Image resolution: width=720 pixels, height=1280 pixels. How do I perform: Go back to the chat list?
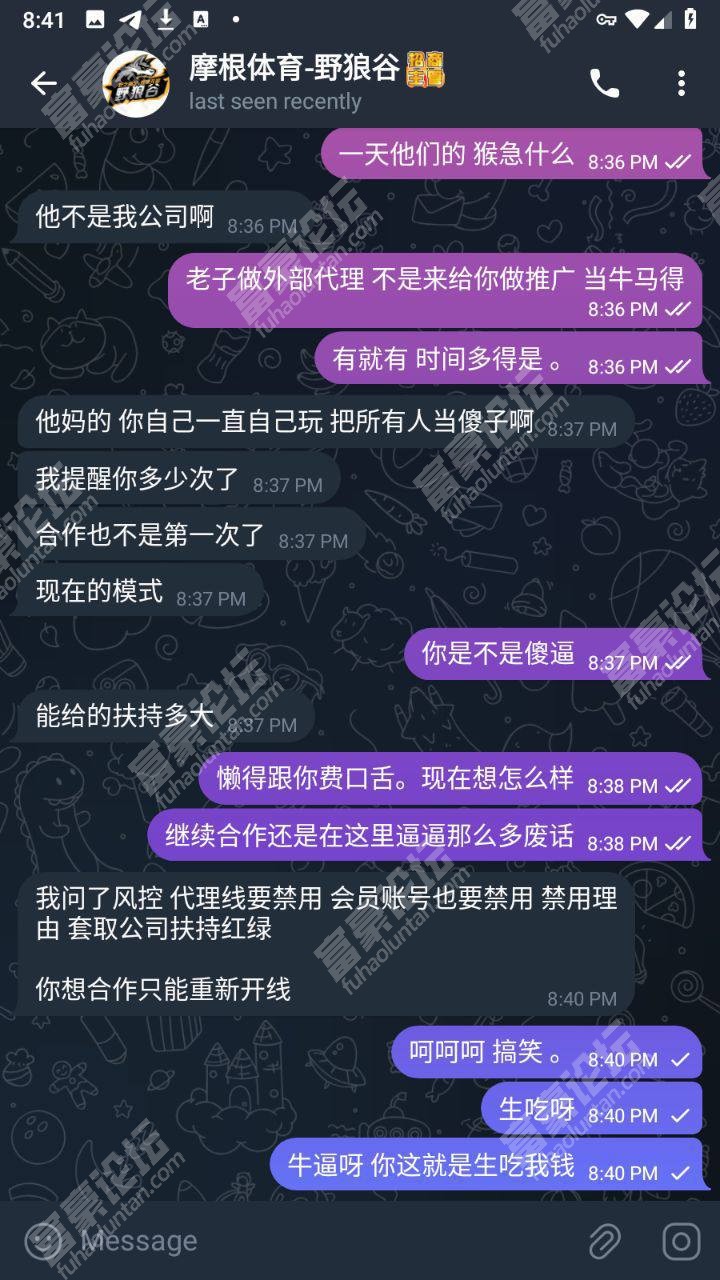click(x=44, y=83)
